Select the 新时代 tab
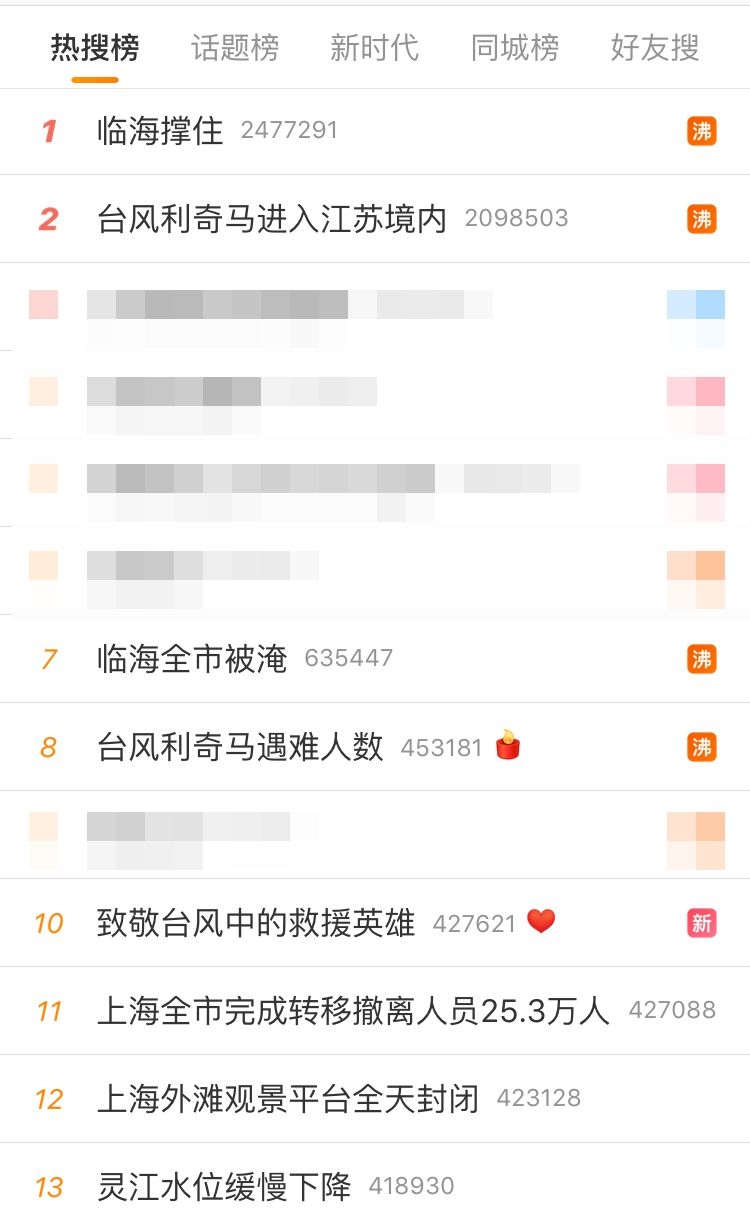Viewport: 750px width, 1211px height. coord(374,47)
